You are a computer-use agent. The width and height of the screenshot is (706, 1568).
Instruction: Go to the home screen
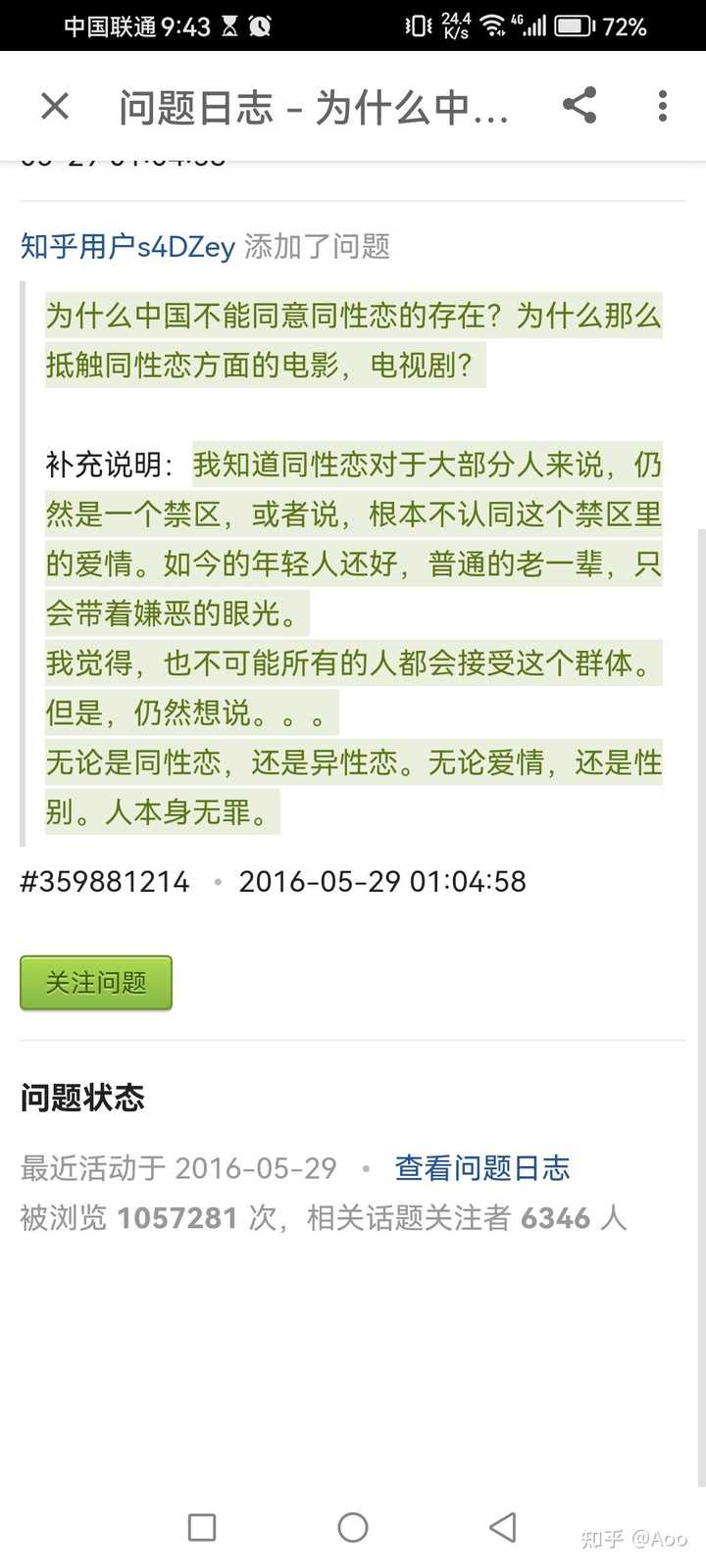coord(353,1527)
